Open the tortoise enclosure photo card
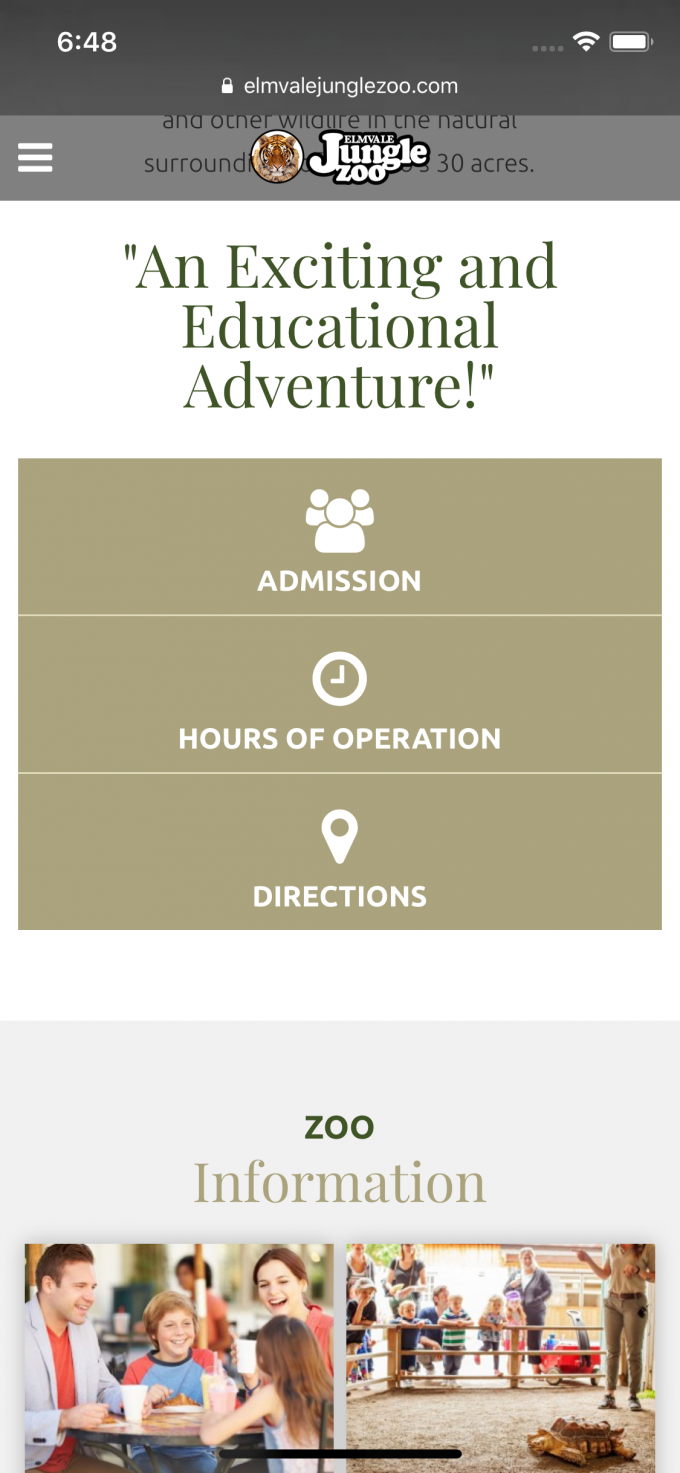Viewport: 680px width, 1473px height. tap(501, 1355)
